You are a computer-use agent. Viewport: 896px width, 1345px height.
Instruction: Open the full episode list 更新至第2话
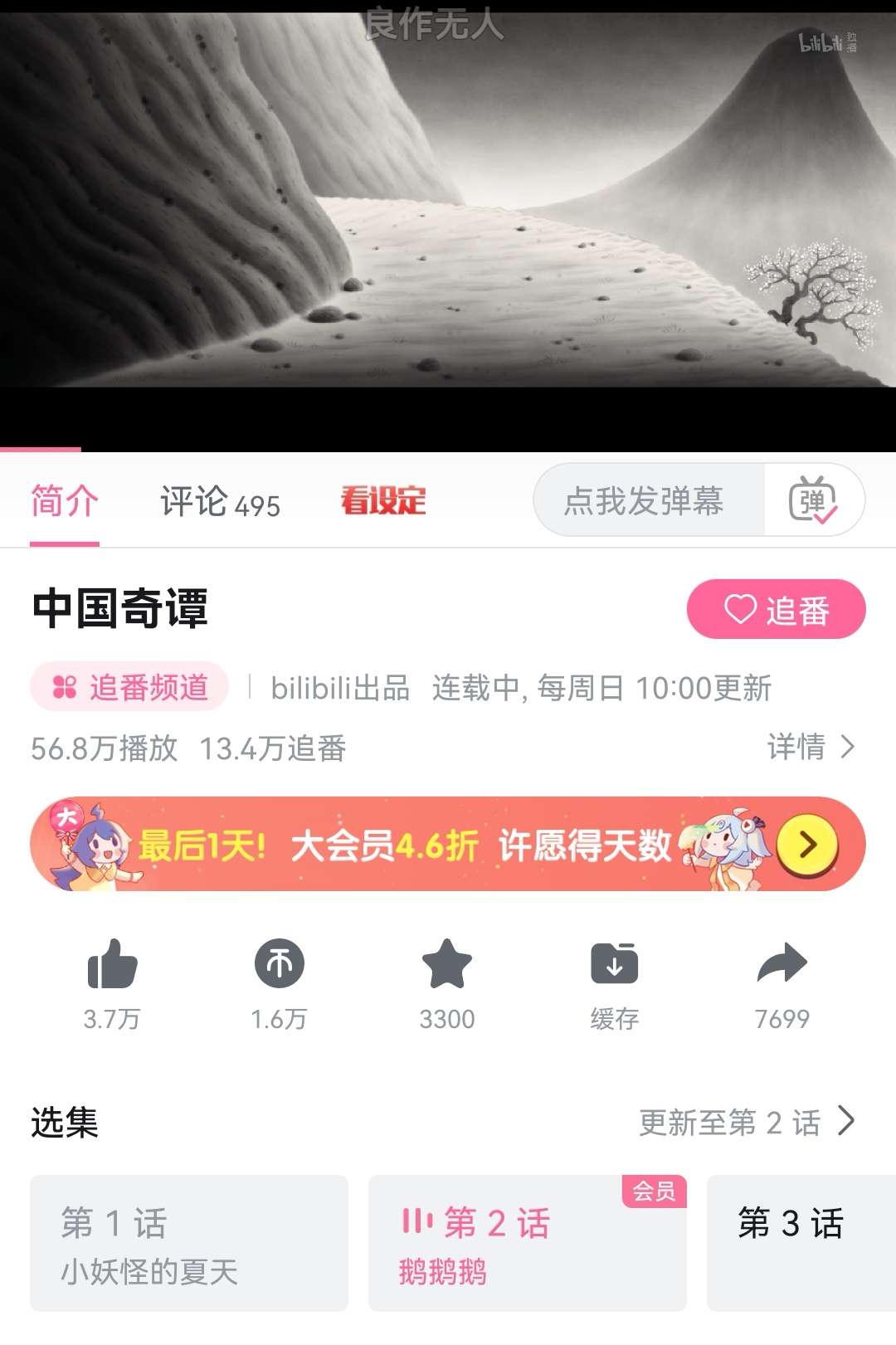[747, 1123]
